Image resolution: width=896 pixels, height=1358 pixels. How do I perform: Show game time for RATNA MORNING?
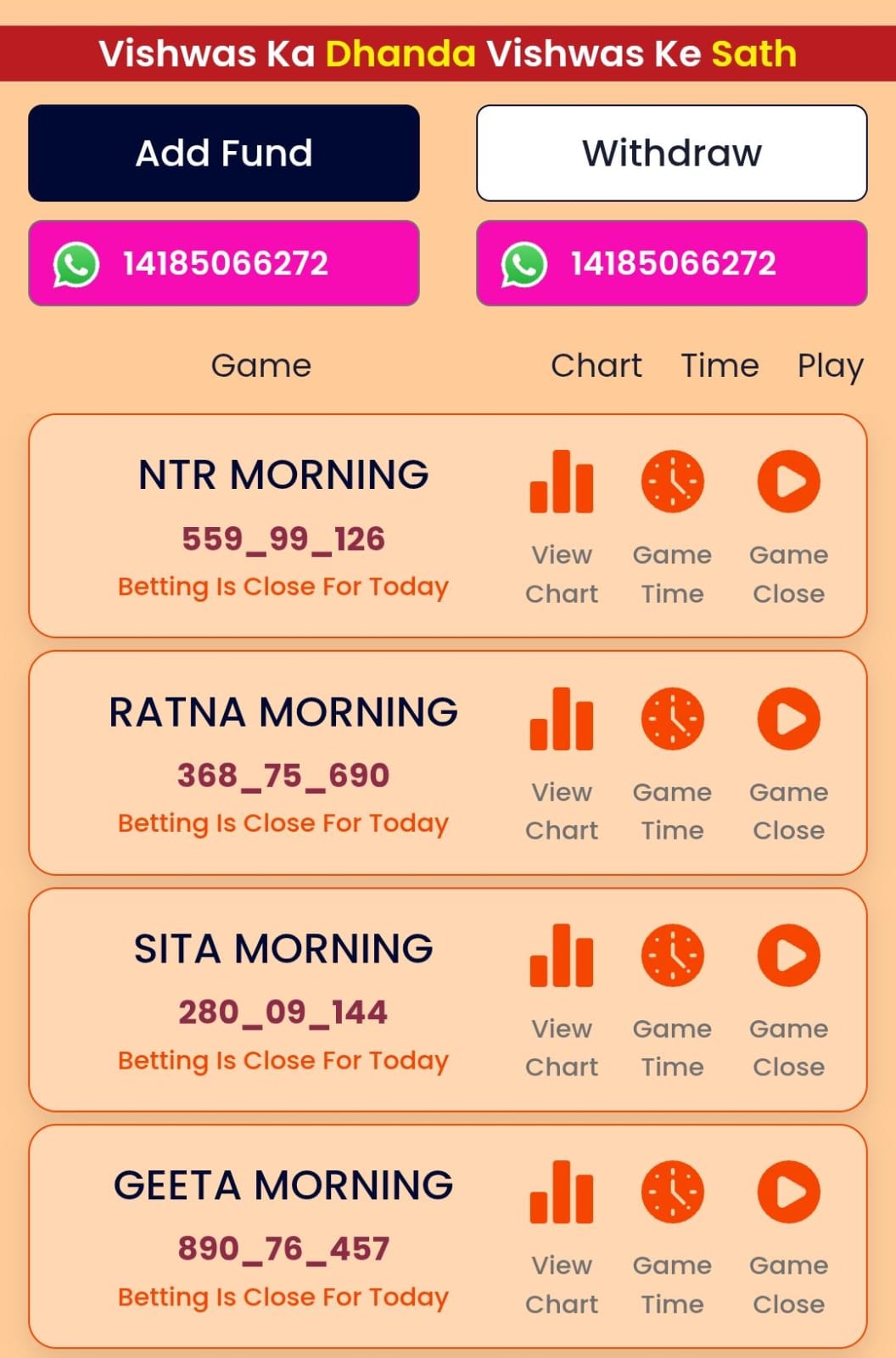672,719
